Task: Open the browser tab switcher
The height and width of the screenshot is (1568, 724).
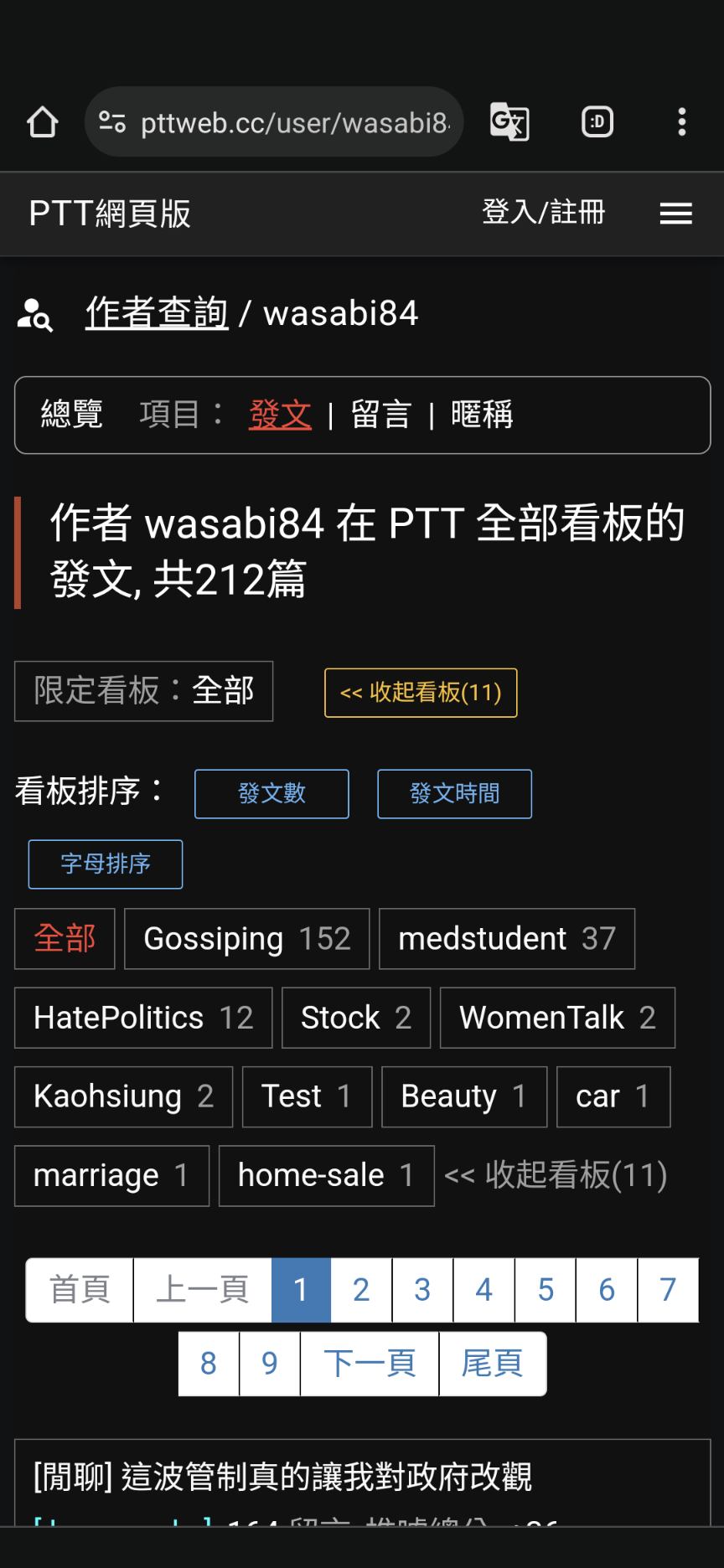Action: point(597,122)
